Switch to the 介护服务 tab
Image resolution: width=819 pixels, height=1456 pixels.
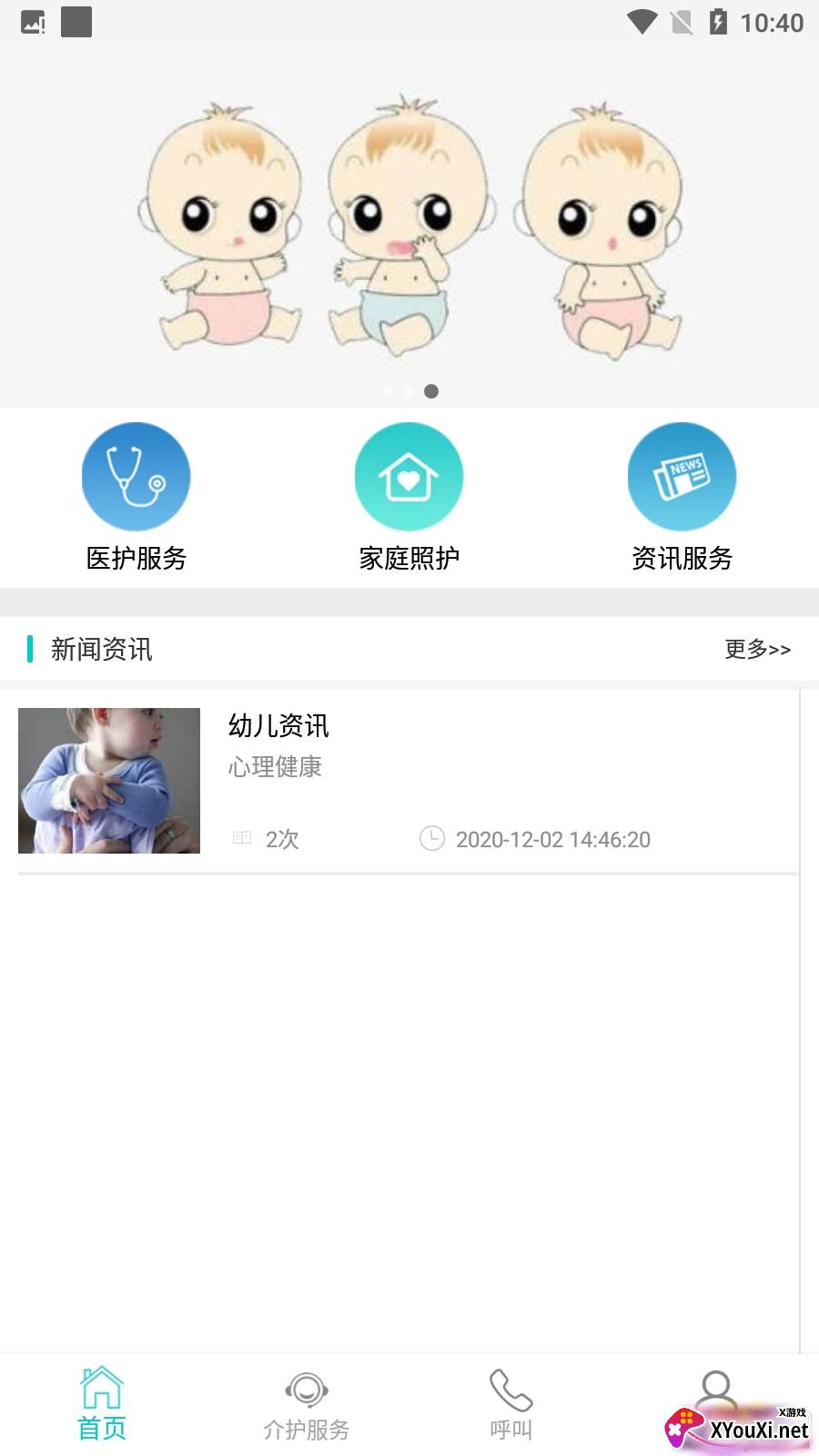pos(307,1406)
